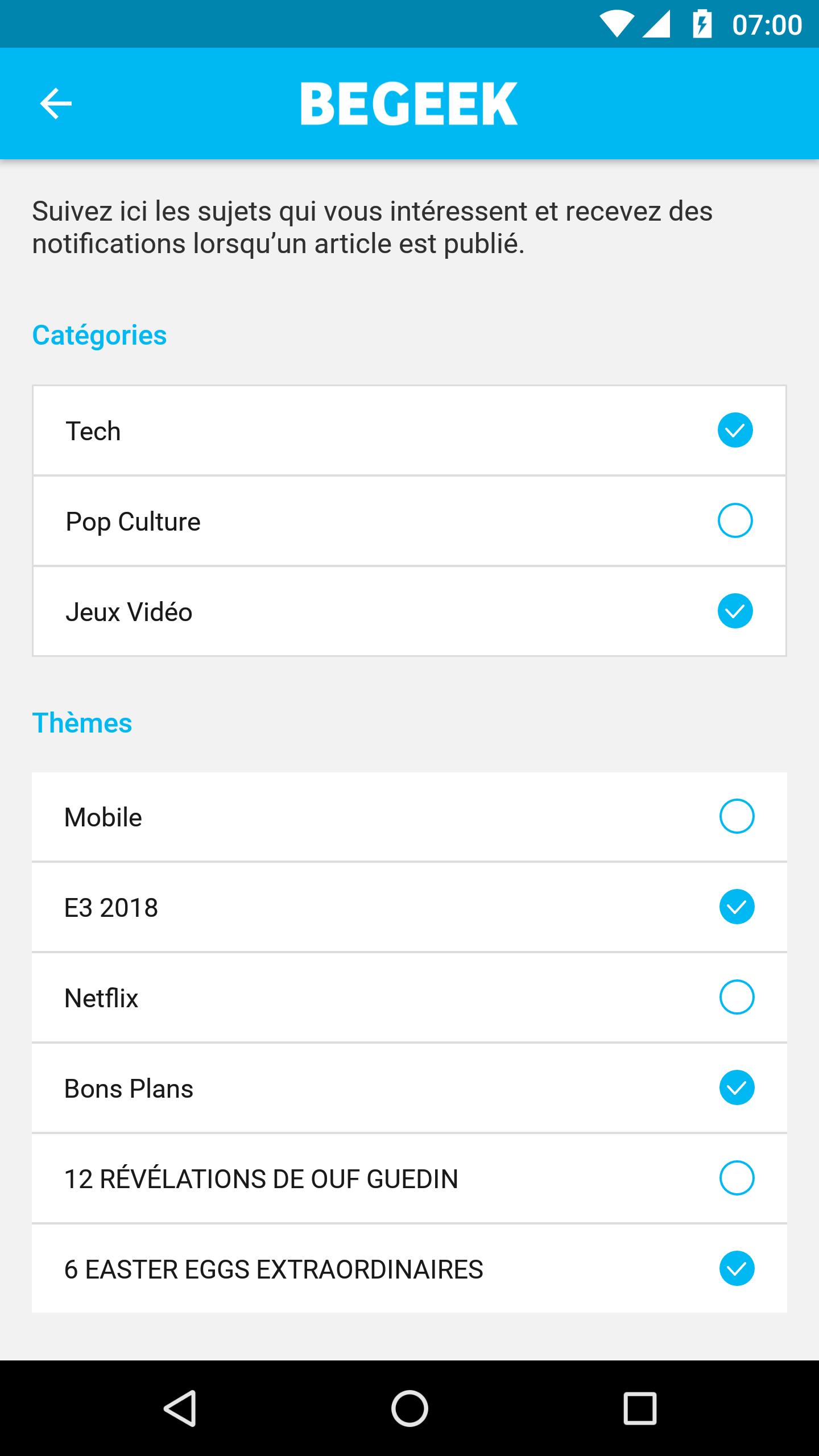
Task: Tap the system home button
Action: pos(409,1408)
